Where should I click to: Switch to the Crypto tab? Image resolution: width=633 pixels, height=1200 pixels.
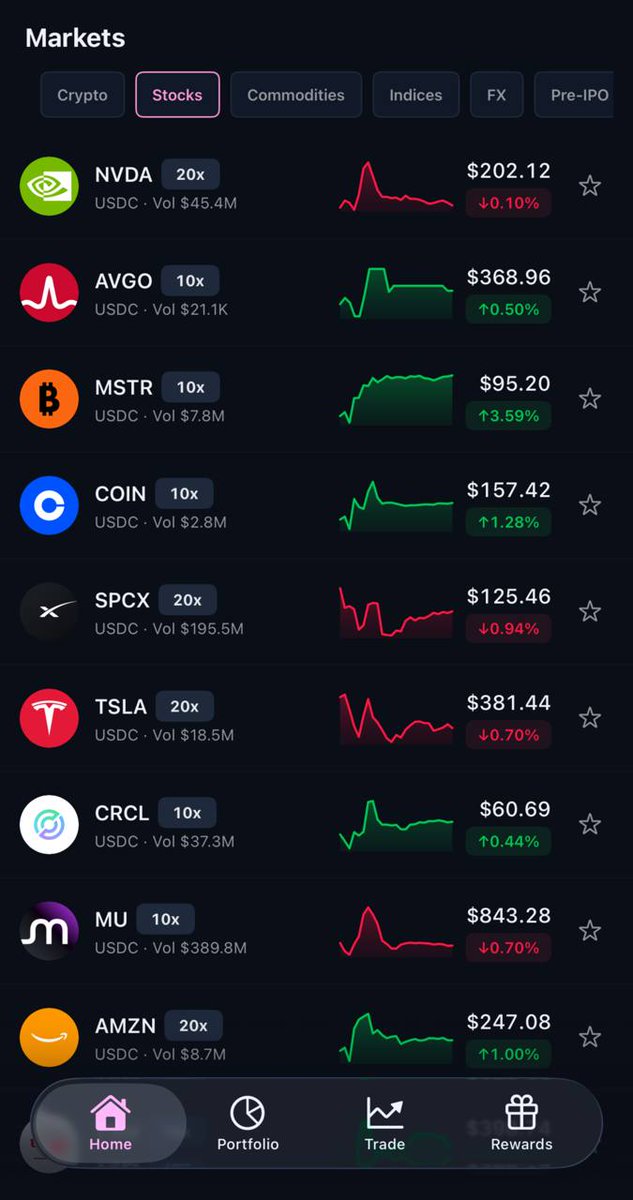(82, 95)
